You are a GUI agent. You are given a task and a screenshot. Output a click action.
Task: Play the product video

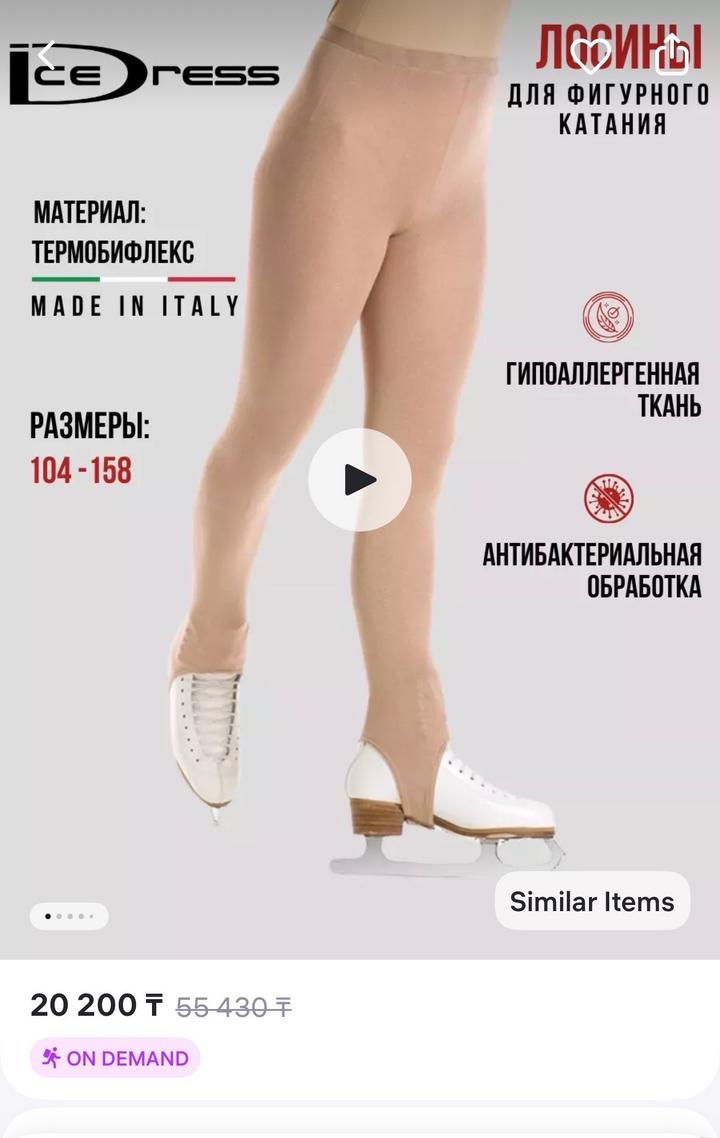tap(359, 480)
